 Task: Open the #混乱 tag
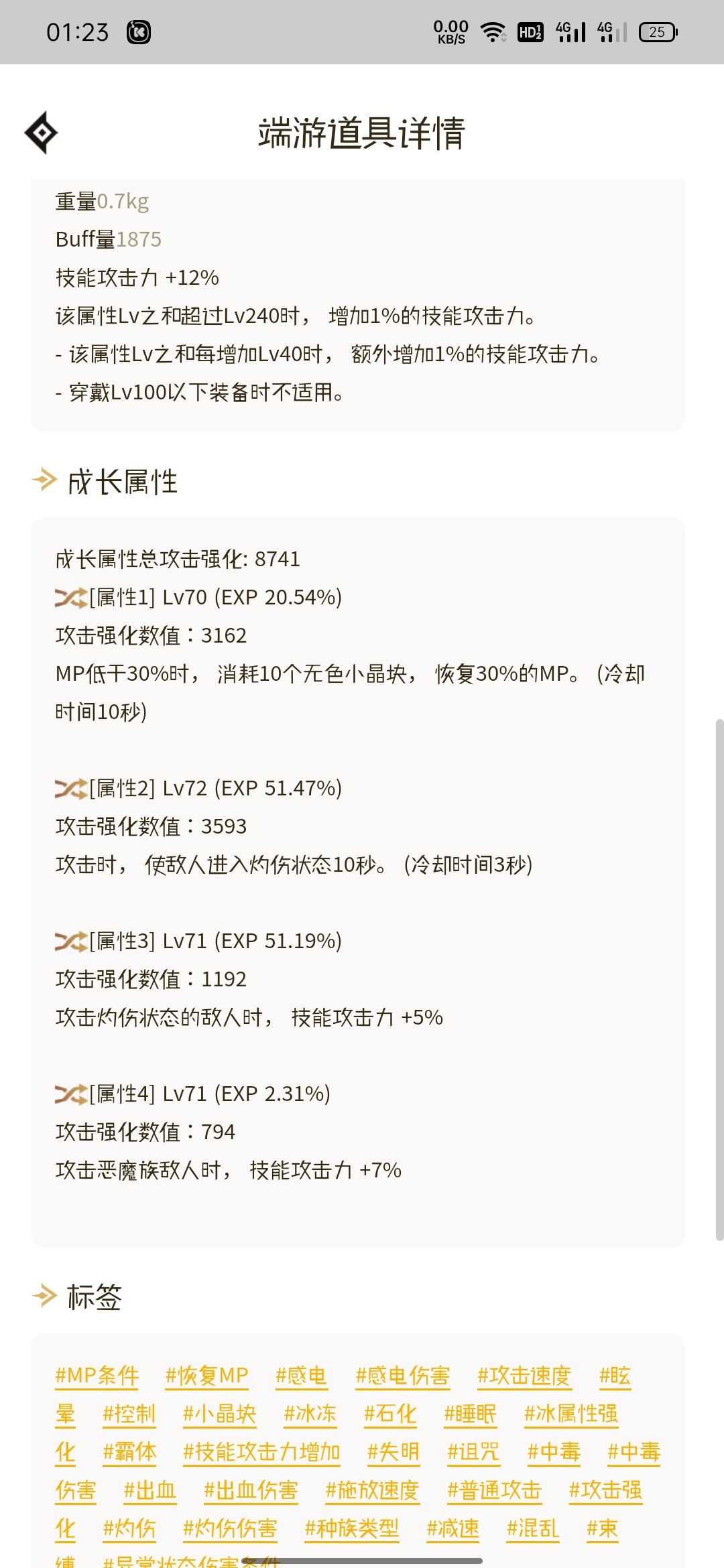coord(533,1528)
